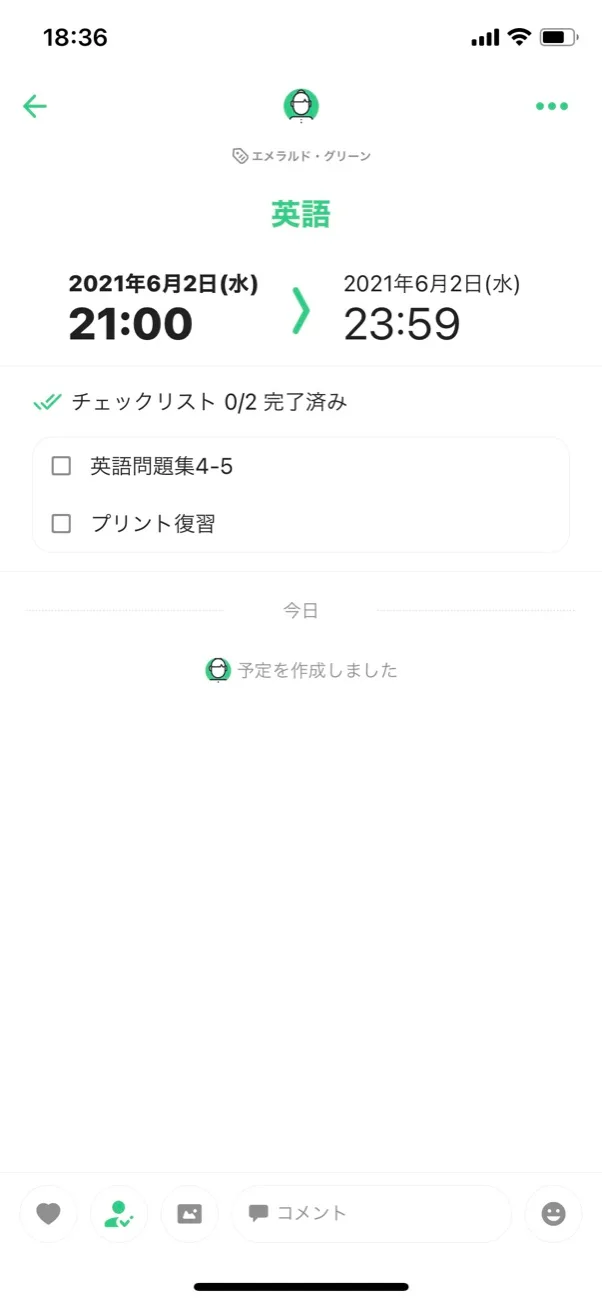Go back with the green arrow

[x=35, y=106]
